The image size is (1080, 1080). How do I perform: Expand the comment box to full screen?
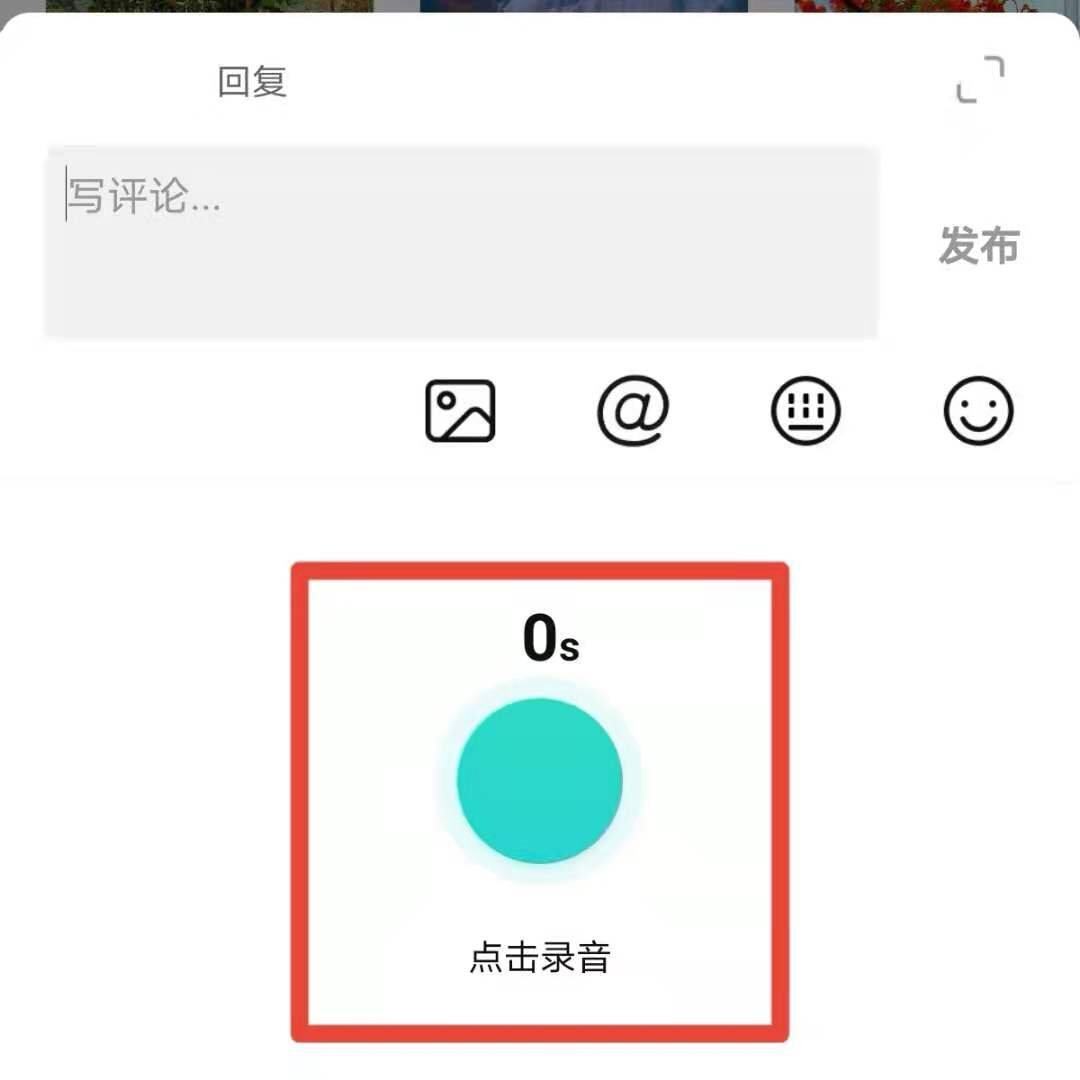[980, 80]
